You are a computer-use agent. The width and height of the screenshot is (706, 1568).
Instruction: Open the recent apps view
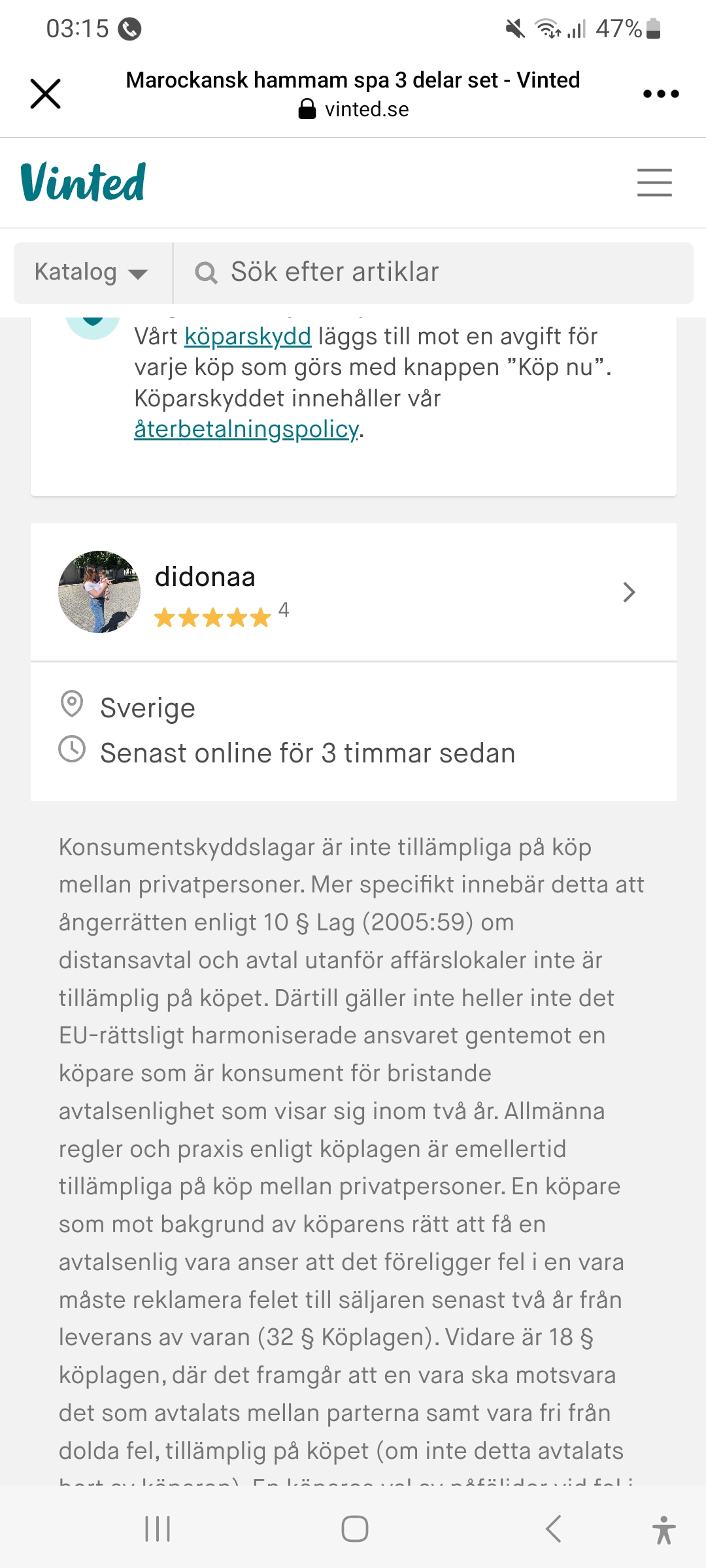coord(158,1529)
